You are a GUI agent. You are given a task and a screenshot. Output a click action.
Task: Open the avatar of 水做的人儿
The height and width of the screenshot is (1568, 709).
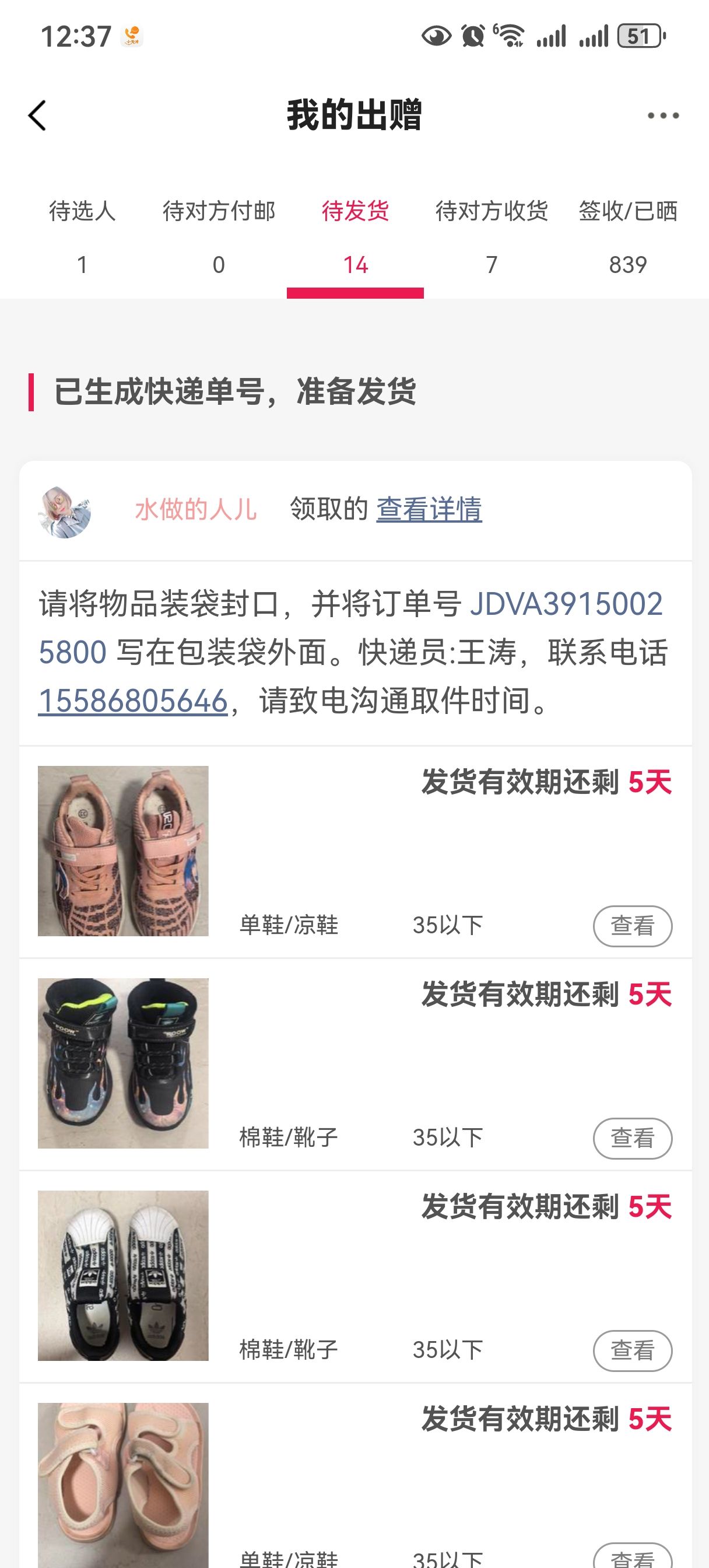(x=65, y=512)
